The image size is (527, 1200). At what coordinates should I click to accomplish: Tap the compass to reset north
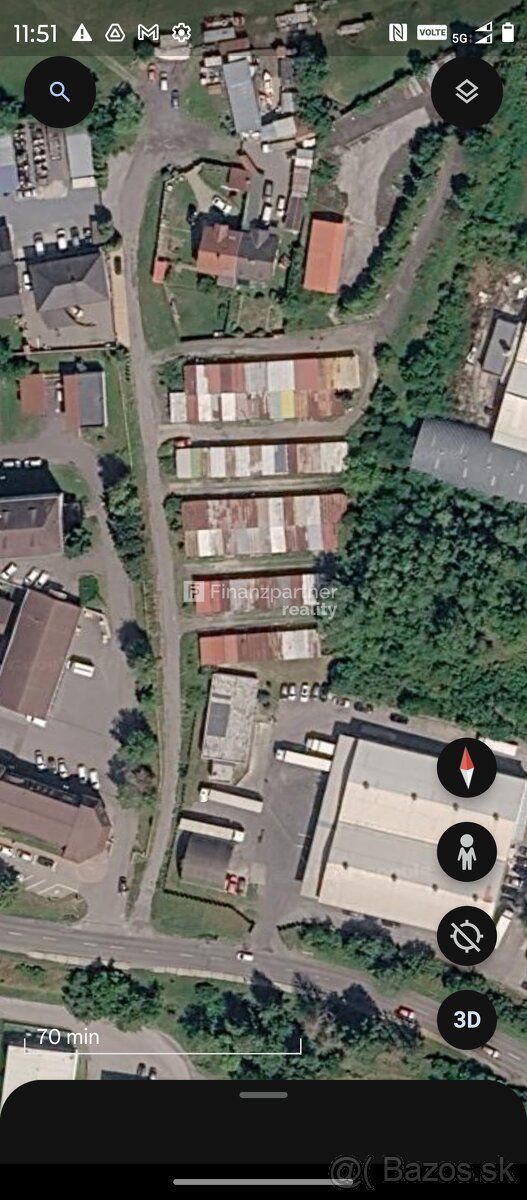click(467, 768)
